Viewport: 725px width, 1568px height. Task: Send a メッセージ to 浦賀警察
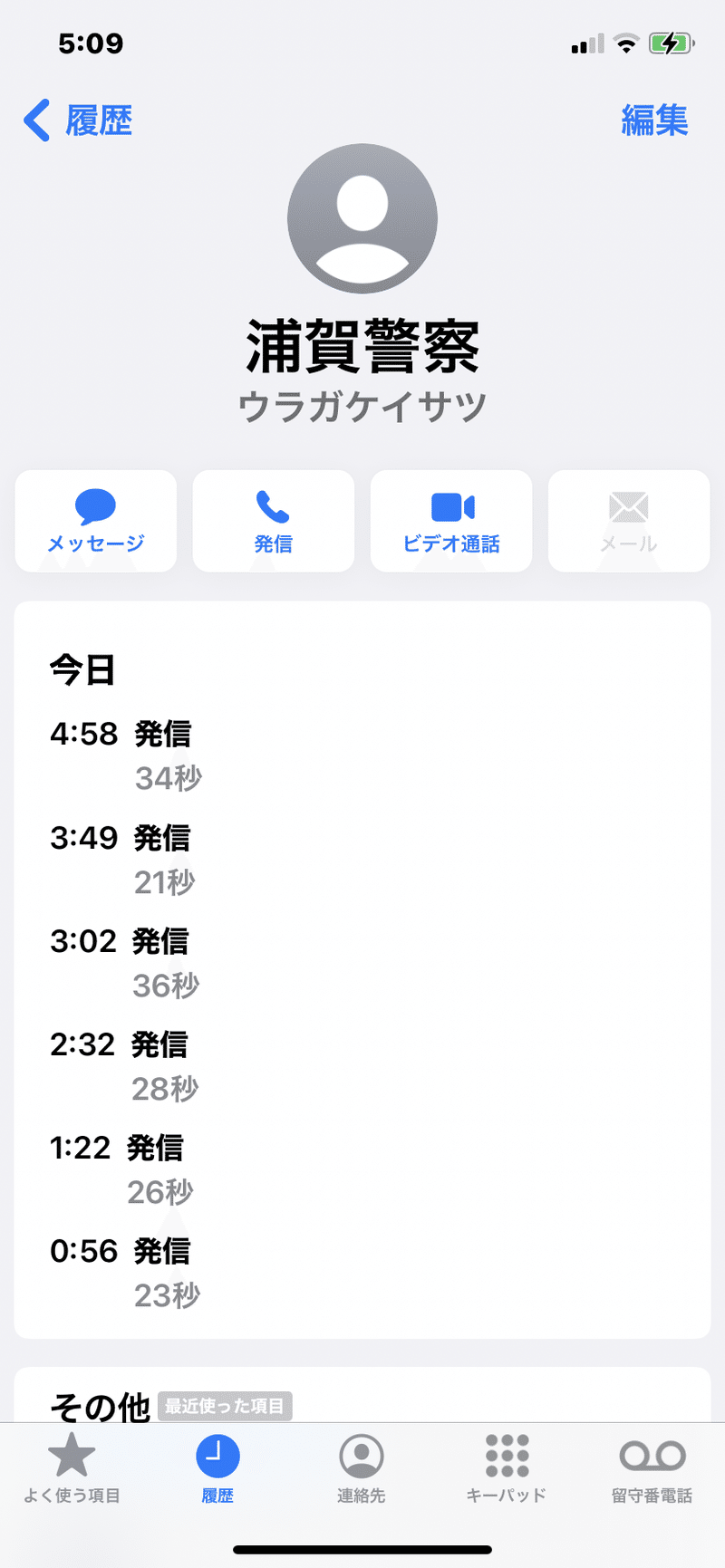pos(96,521)
